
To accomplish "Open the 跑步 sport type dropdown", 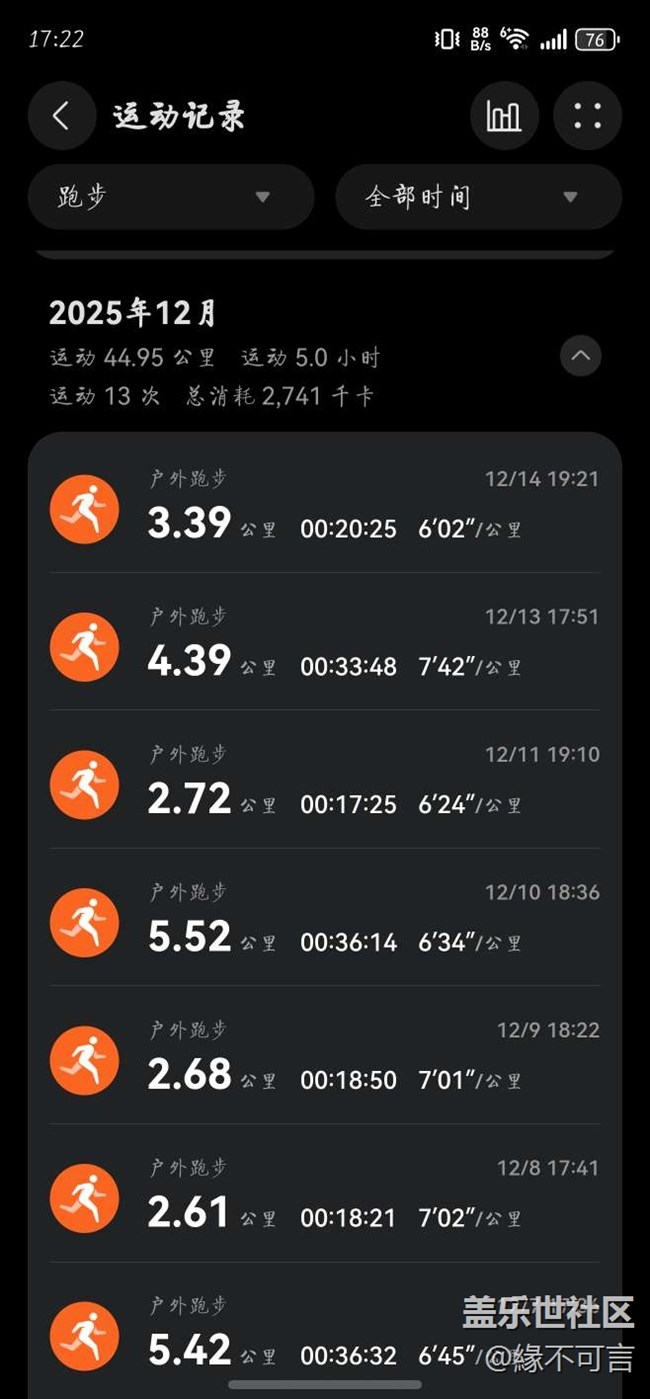I will [x=171, y=197].
